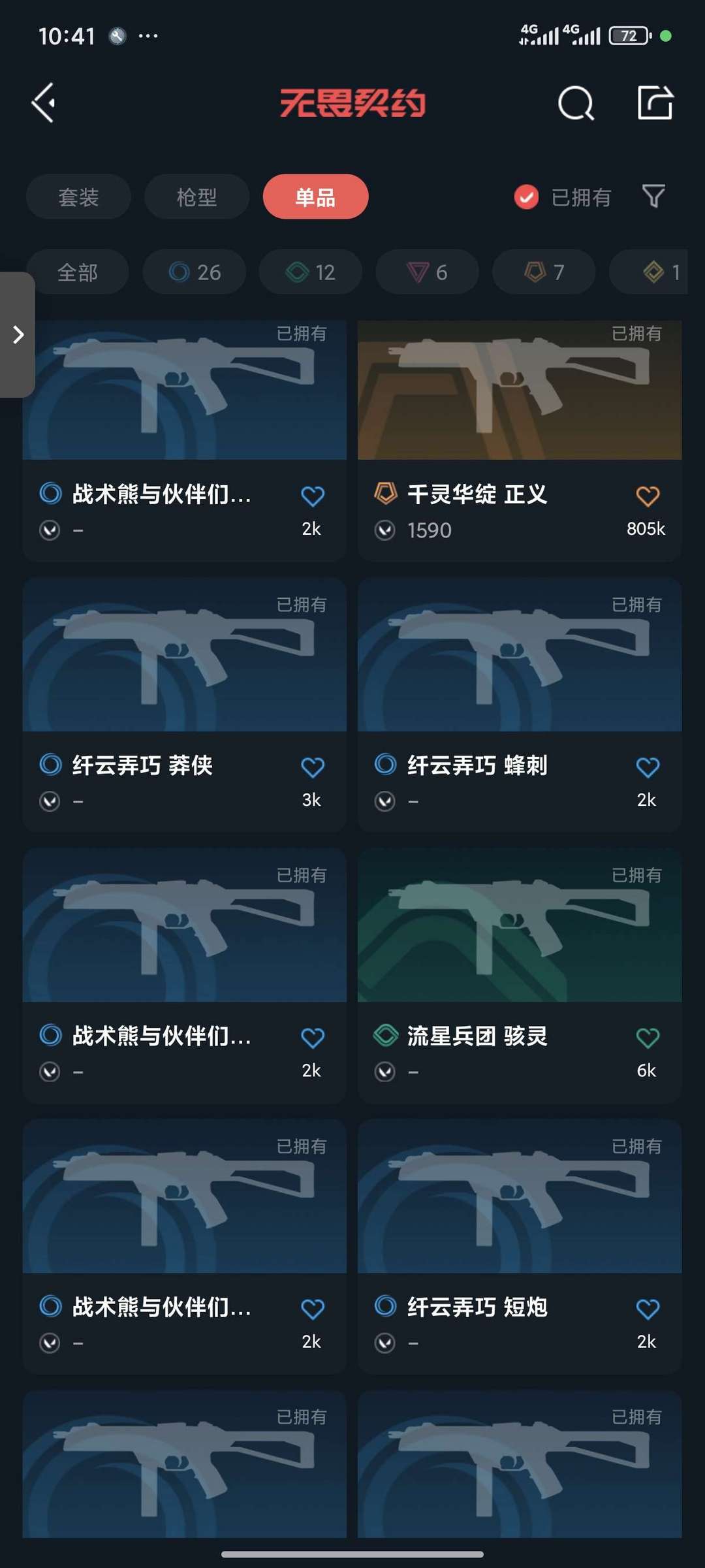The height and width of the screenshot is (1568, 705).
Task: Switch to the 套装 tab
Action: click(x=78, y=197)
